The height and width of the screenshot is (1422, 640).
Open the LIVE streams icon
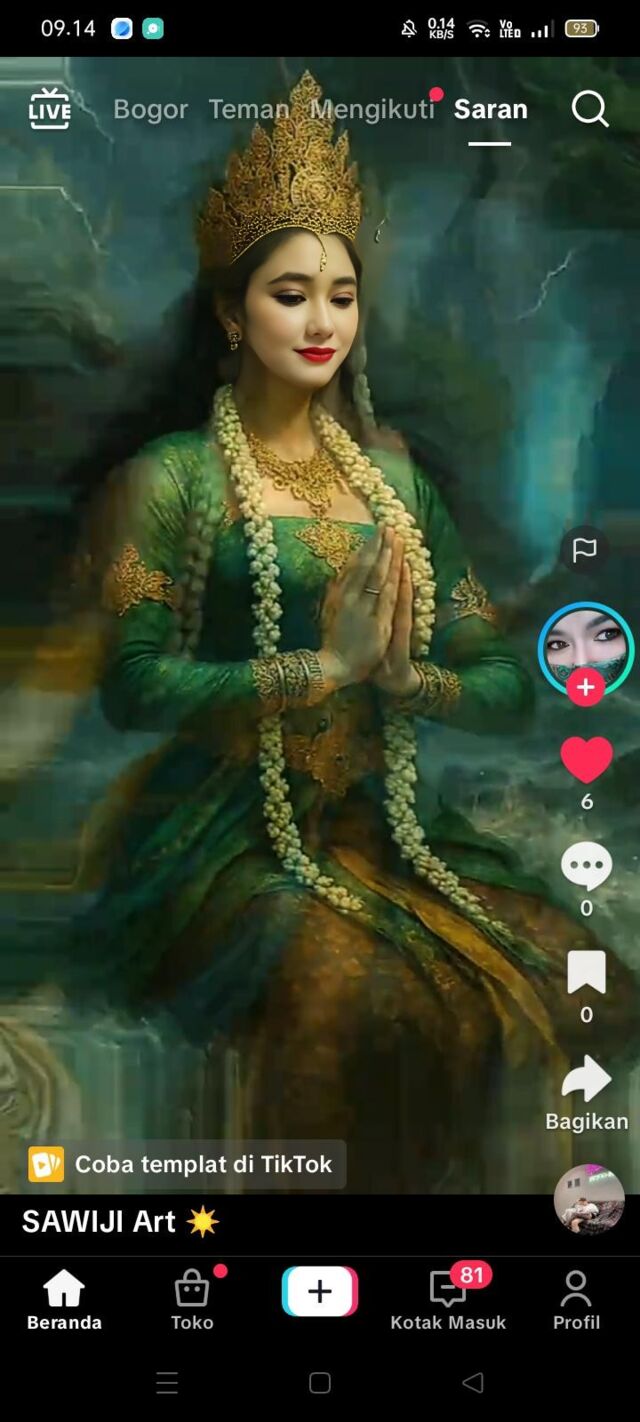50,109
